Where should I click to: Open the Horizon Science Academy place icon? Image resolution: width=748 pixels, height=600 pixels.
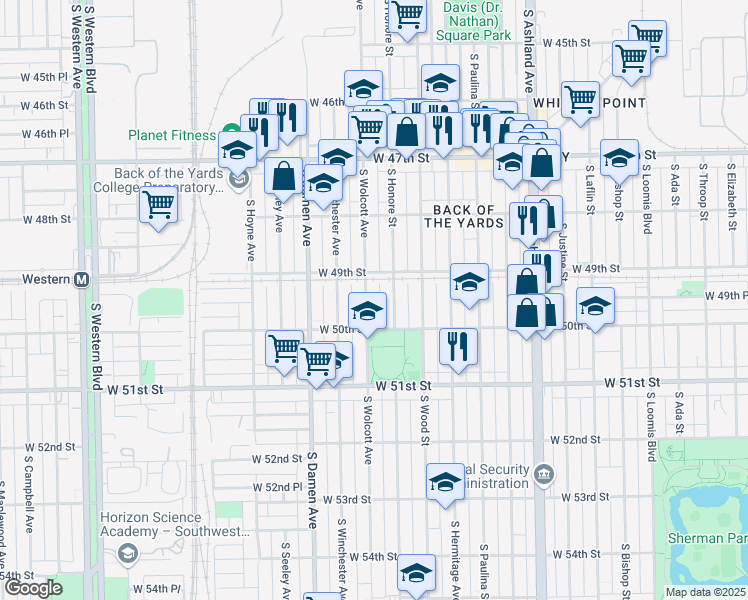click(128, 554)
